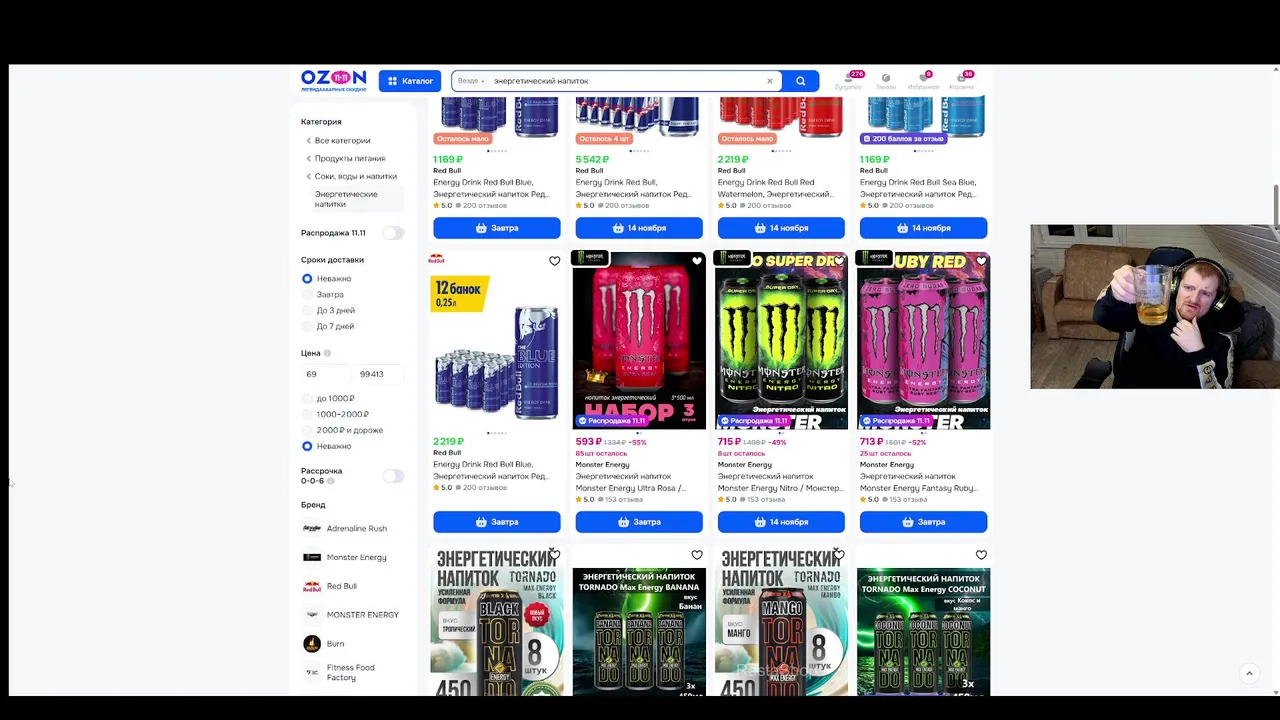Image resolution: width=1280 pixels, height=720 pixels.
Task: Open Продукты питания category
Action: coord(349,159)
